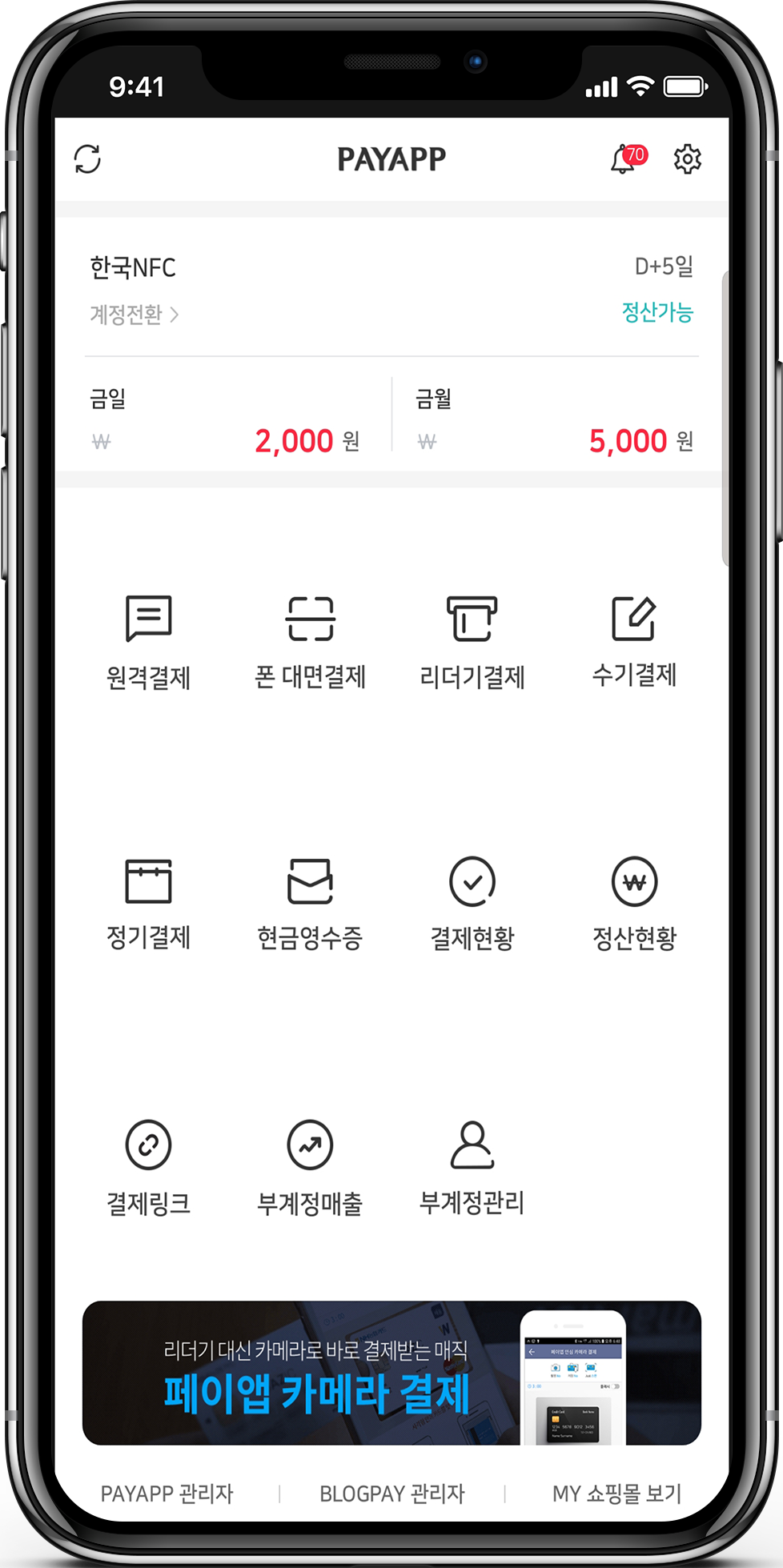The image size is (783, 1568).
Task: View 정산현황 settlement status
Action: (x=634, y=904)
